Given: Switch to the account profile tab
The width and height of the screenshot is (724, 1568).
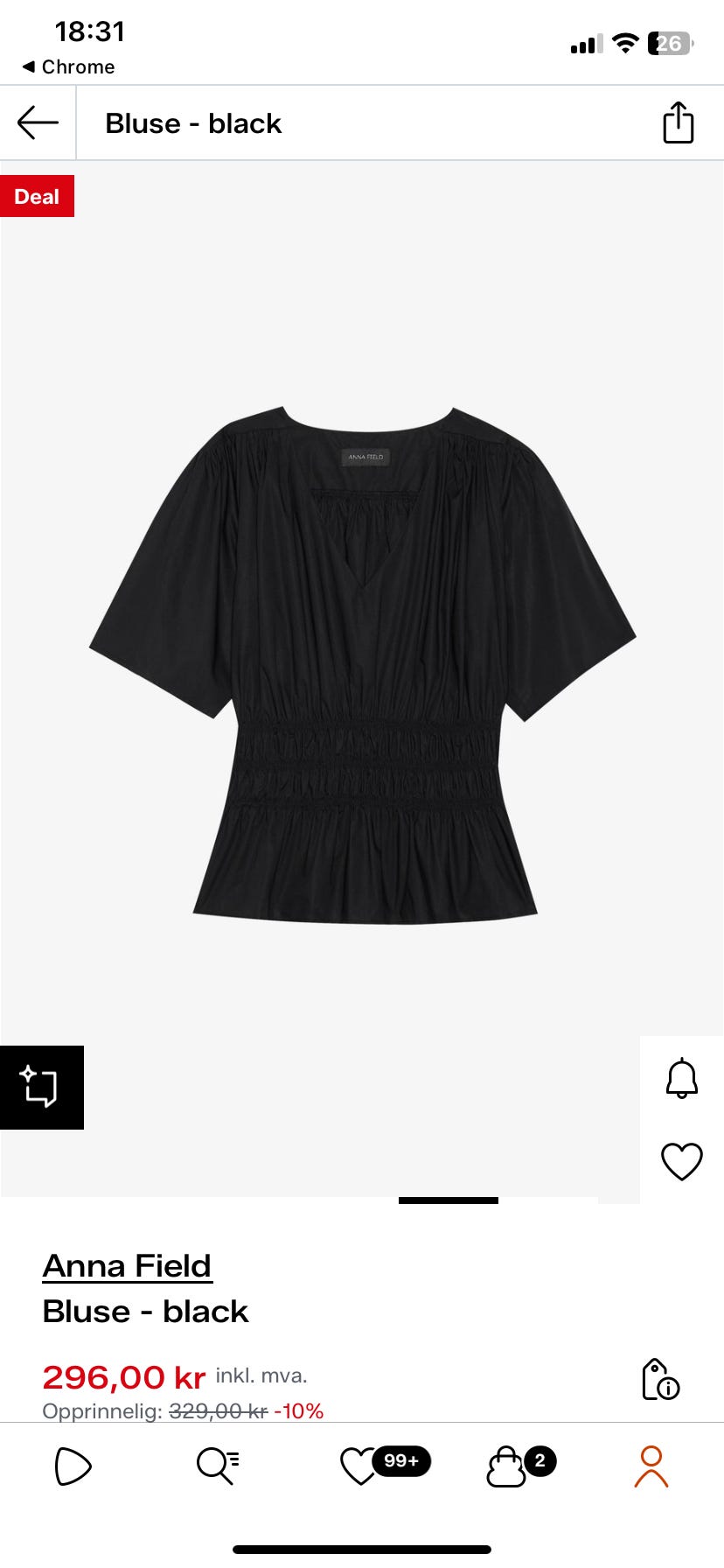Looking at the screenshot, I should pyautogui.click(x=651, y=1466).
